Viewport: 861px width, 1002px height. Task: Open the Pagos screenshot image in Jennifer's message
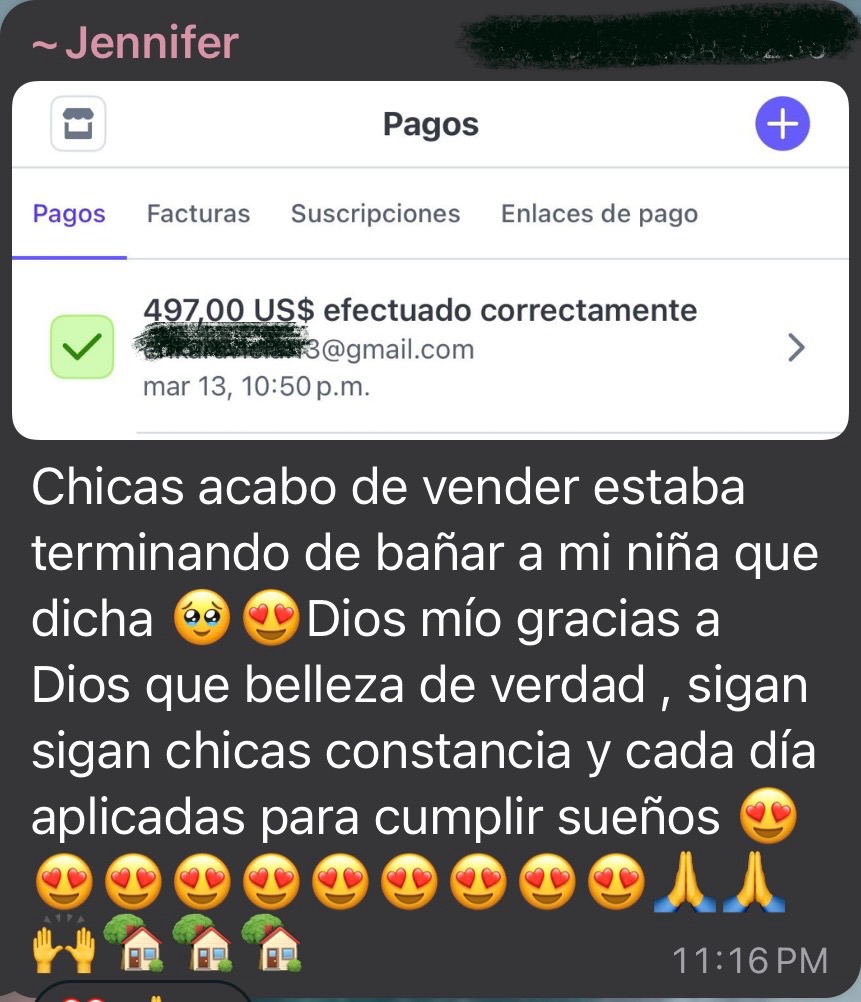430,260
